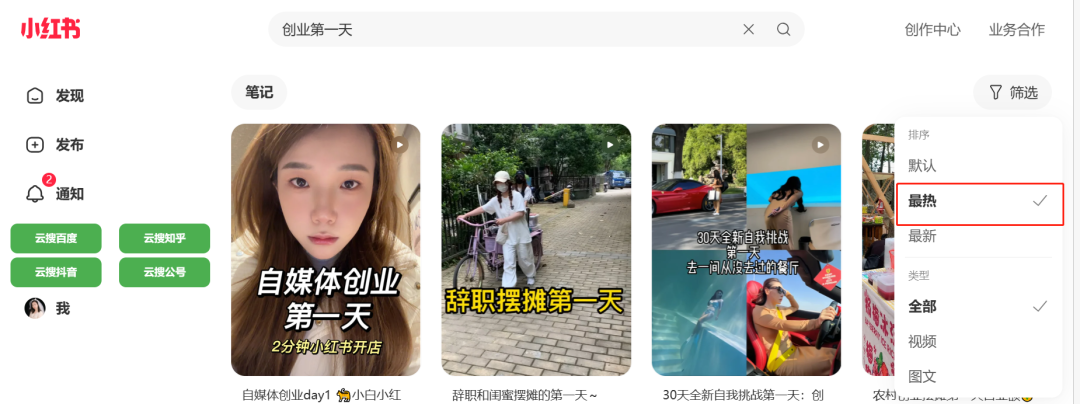Tap the 云搜抖音 button
The height and width of the screenshot is (404, 1080).
point(56,272)
